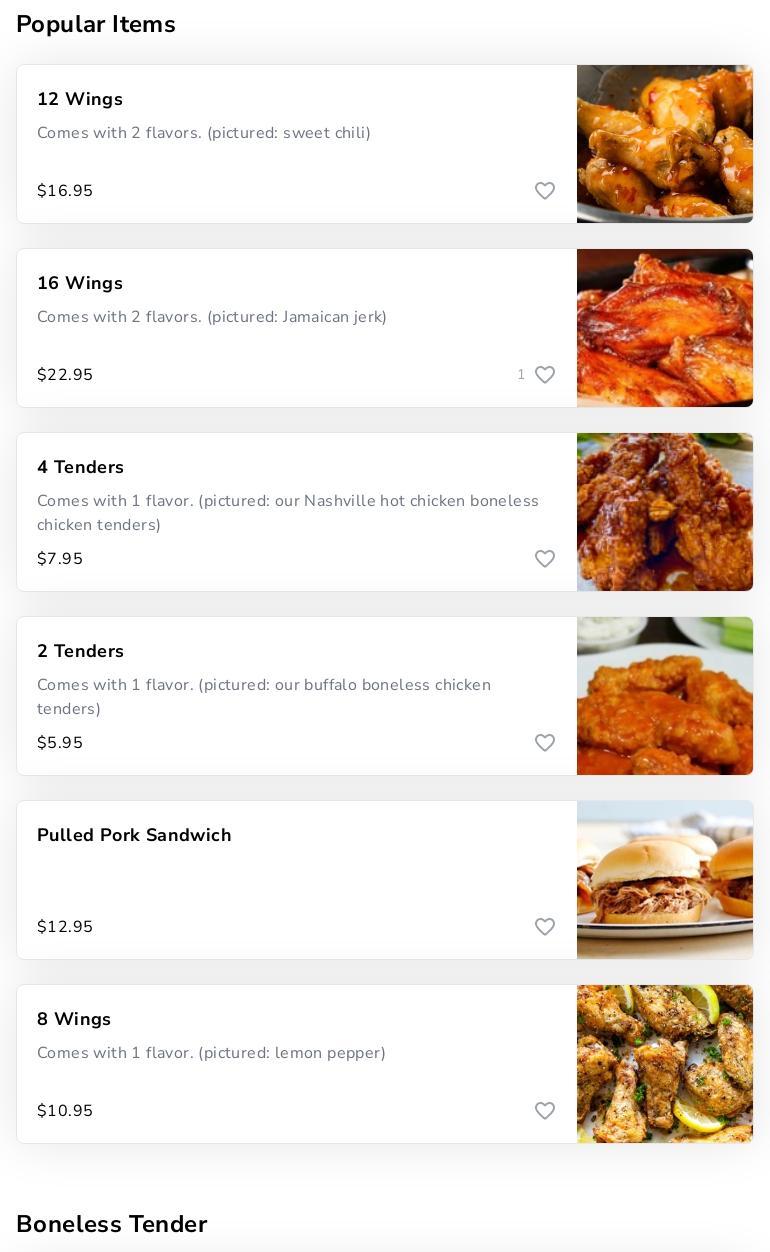Open the 12 Wings item
The width and height of the screenshot is (770, 1252).
pyautogui.click(x=80, y=100)
